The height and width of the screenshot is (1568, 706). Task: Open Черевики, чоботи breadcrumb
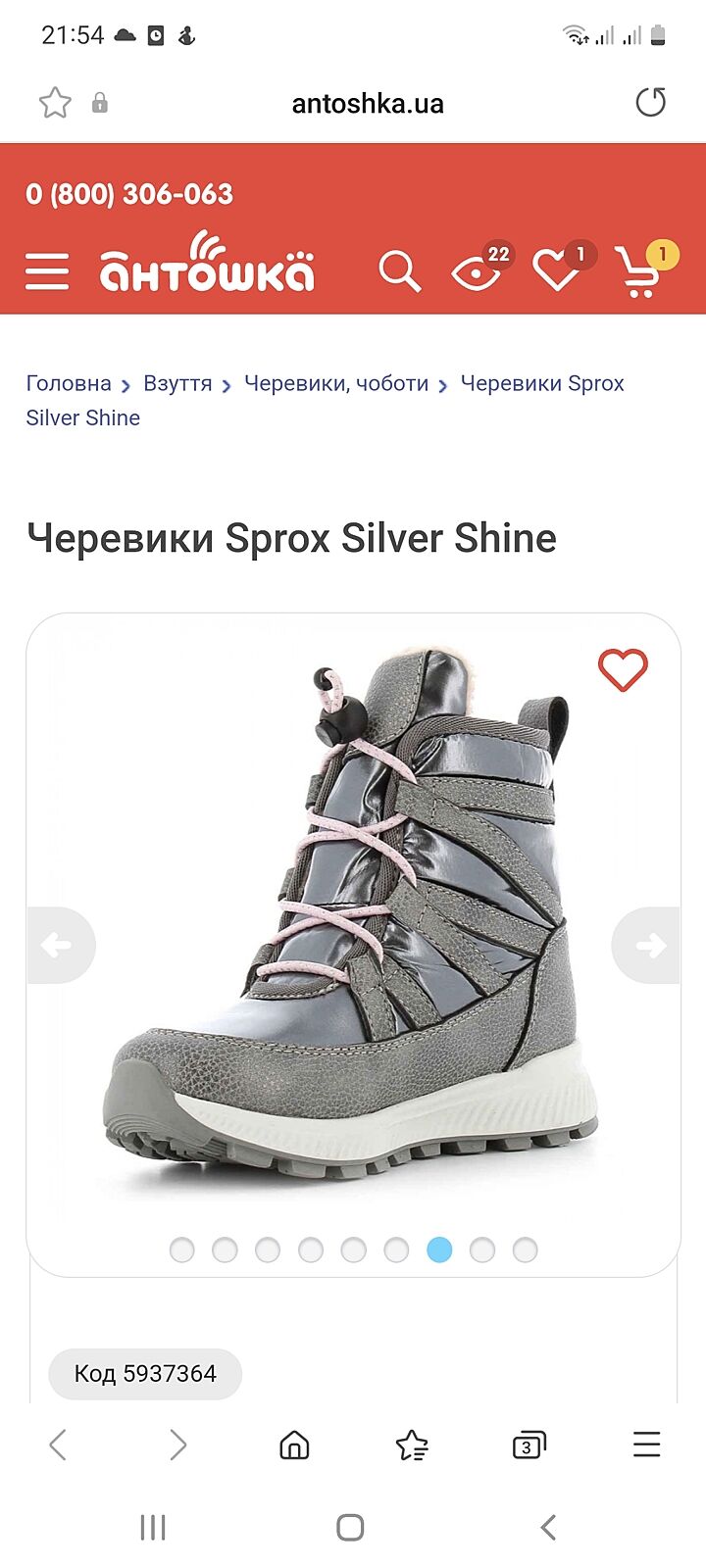tap(336, 383)
